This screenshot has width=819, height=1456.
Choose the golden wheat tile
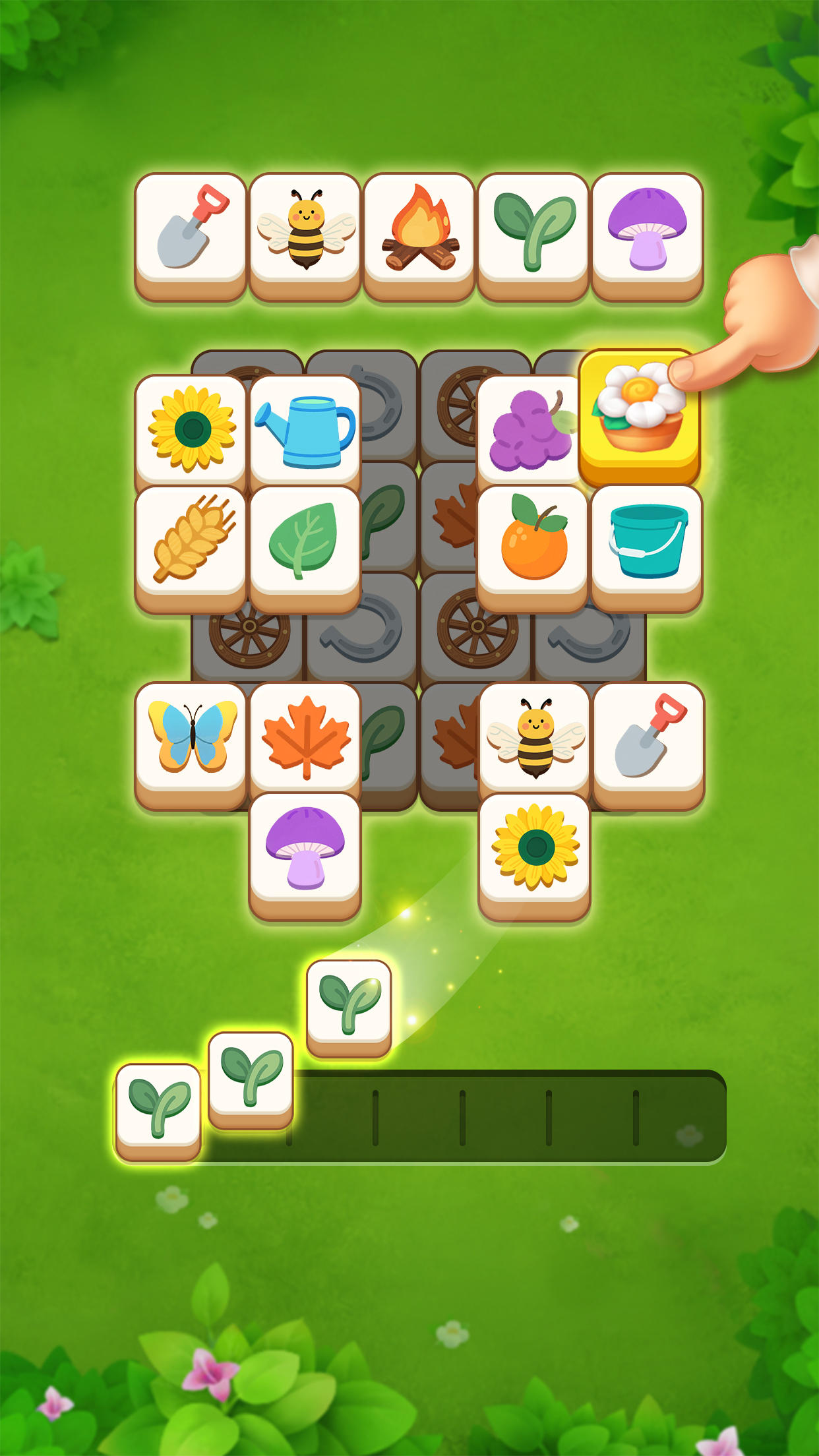point(191,541)
